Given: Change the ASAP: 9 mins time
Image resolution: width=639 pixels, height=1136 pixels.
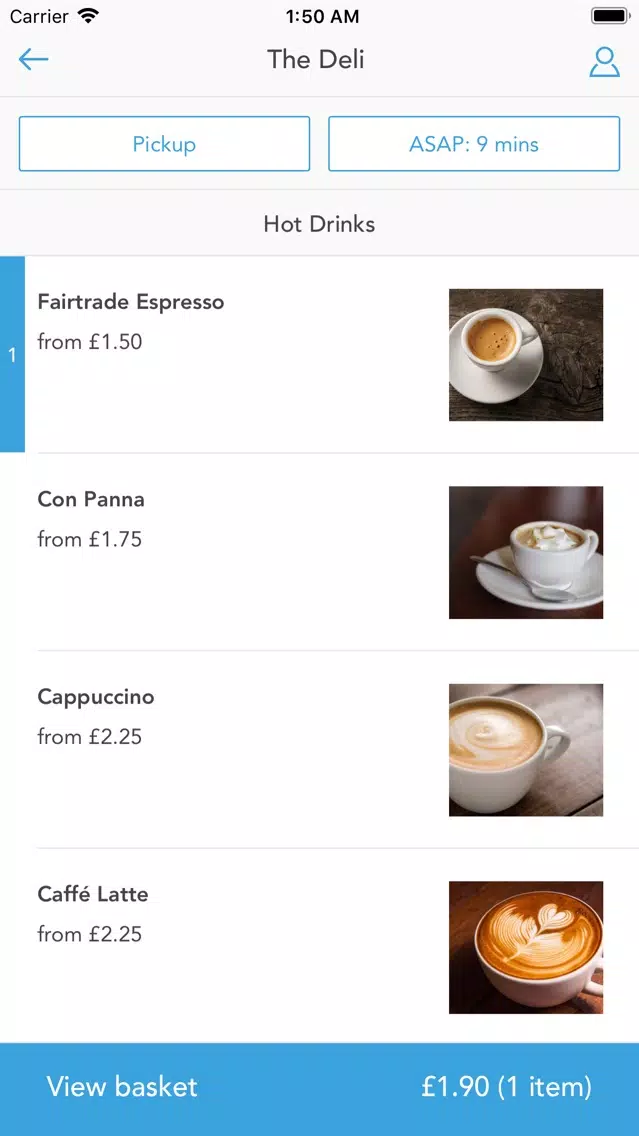Looking at the screenshot, I should coord(474,143).
